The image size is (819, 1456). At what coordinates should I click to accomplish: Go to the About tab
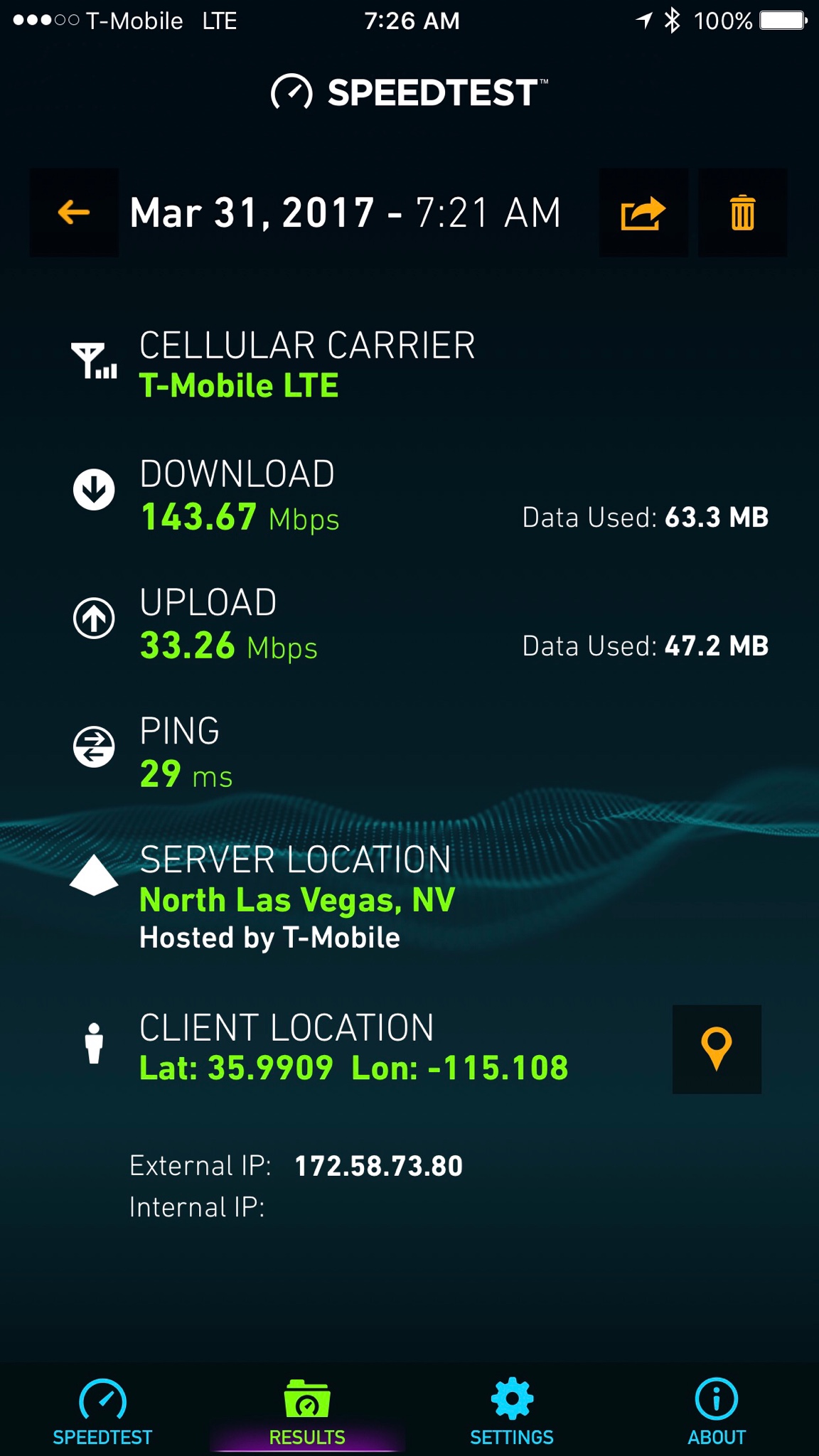pyautogui.click(x=717, y=1412)
